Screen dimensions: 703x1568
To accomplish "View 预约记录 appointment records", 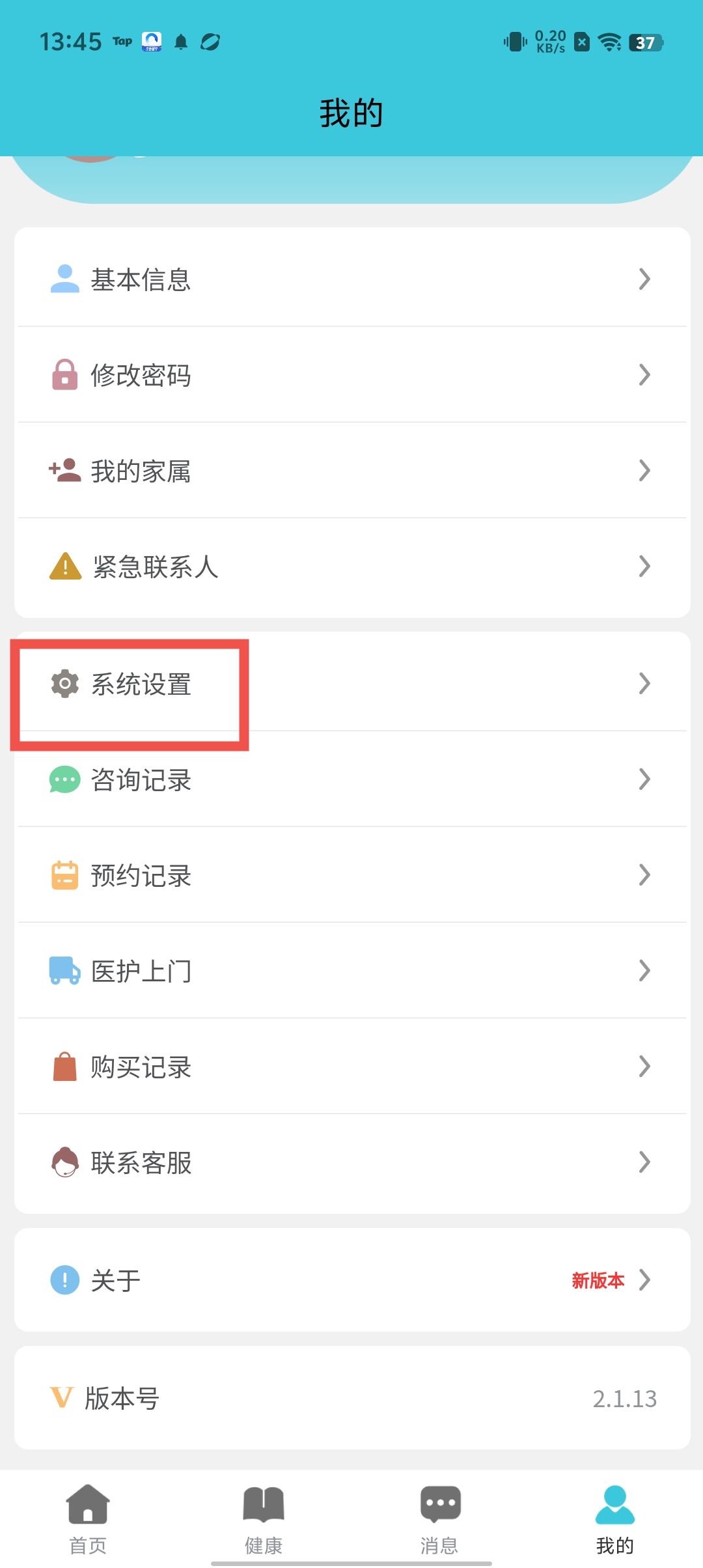I will pos(351,875).
